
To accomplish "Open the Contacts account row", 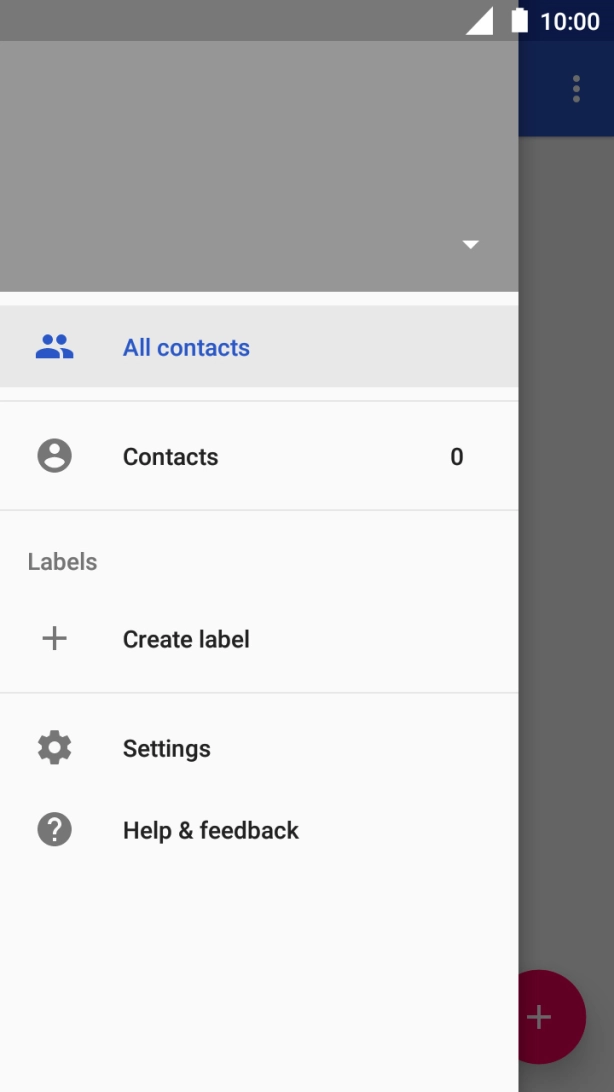I will (170, 457).
